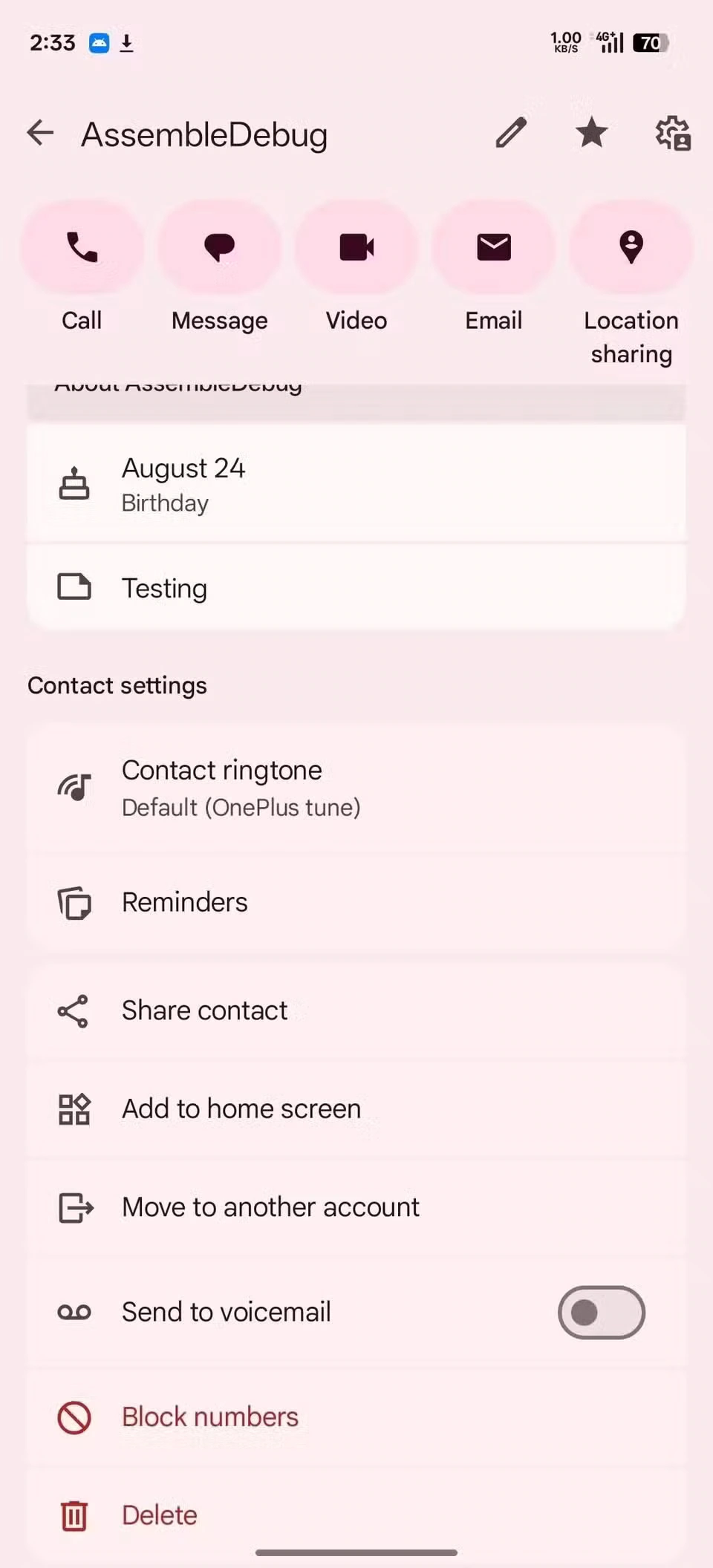The width and height of the screenshot is (713, 1568).
Task: Open the Message icon to text contact
Action: coord(219,247)
